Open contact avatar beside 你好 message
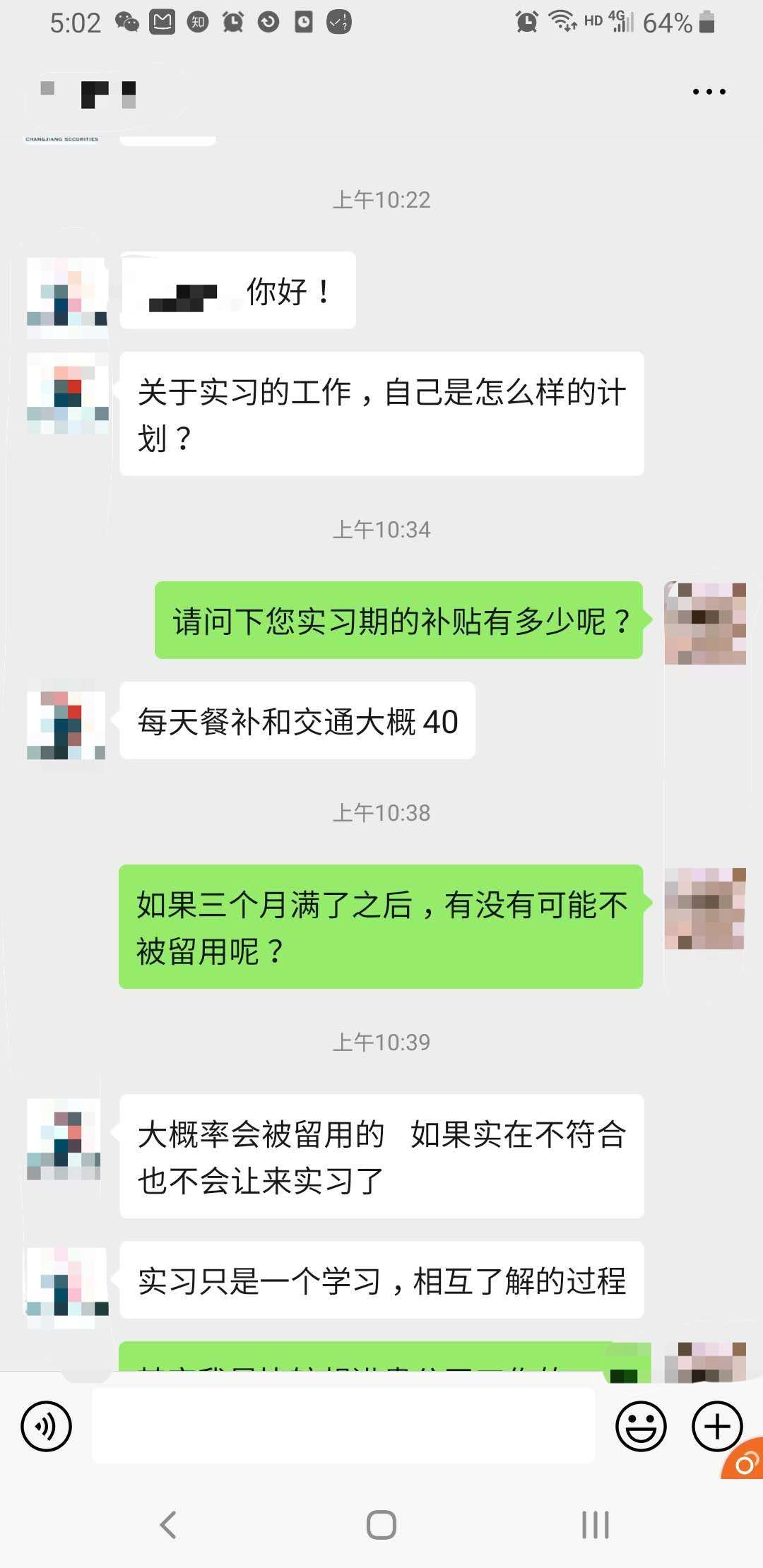This screenshot has width=763, height=1568. [67, 291]
